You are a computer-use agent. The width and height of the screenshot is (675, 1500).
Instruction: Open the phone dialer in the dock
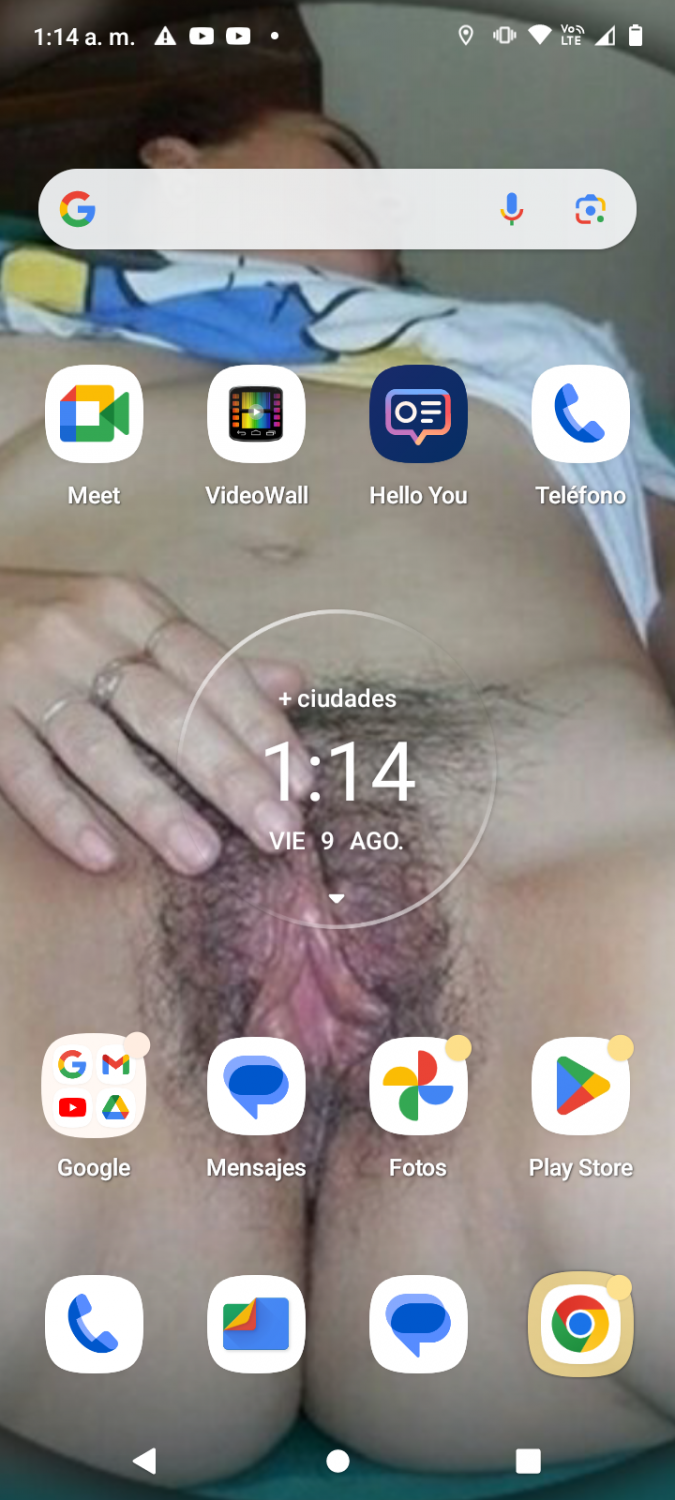(94, 1324)
